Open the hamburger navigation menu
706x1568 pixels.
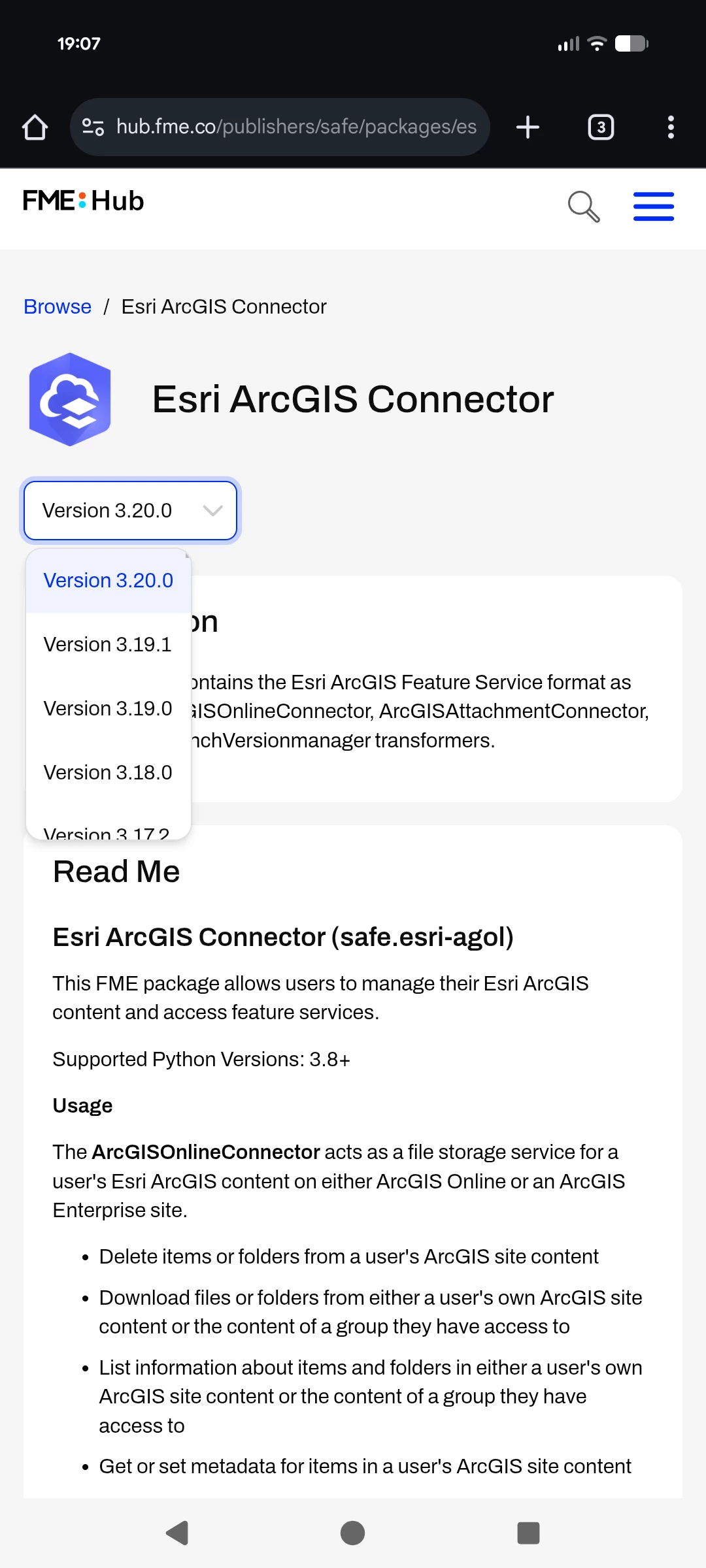(653, 206)
